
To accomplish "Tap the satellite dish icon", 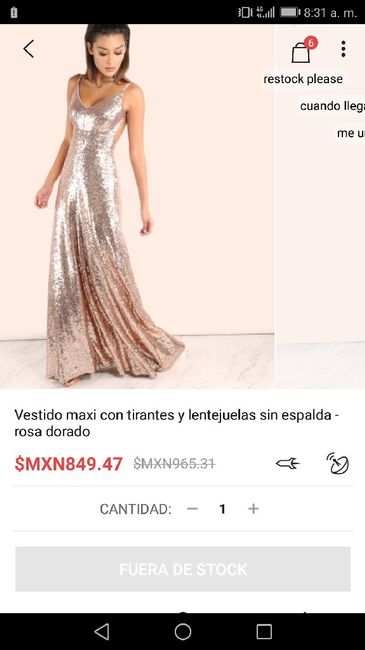I will pyautogui.click(x=338, y=463).
